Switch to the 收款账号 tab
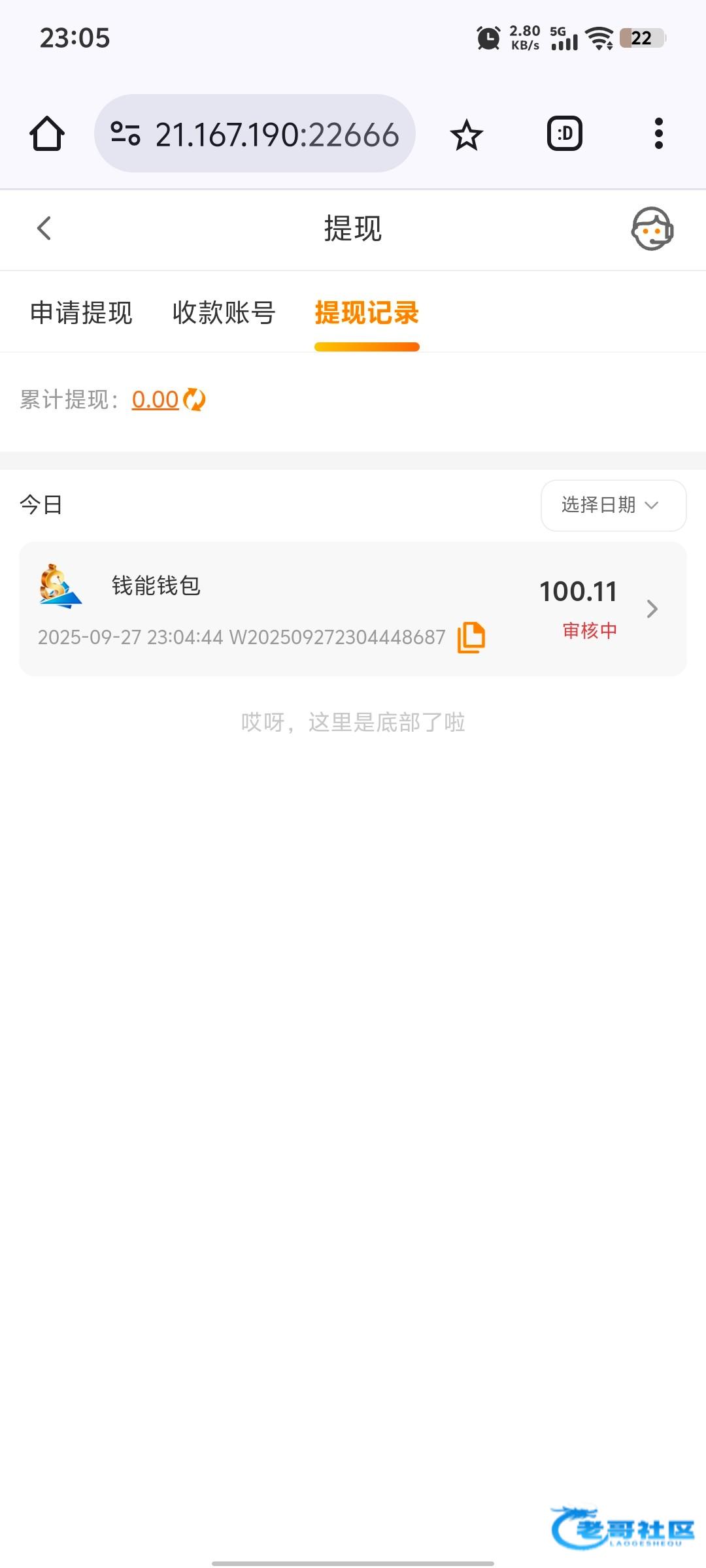706x1568 pixels. pos(224,313)
